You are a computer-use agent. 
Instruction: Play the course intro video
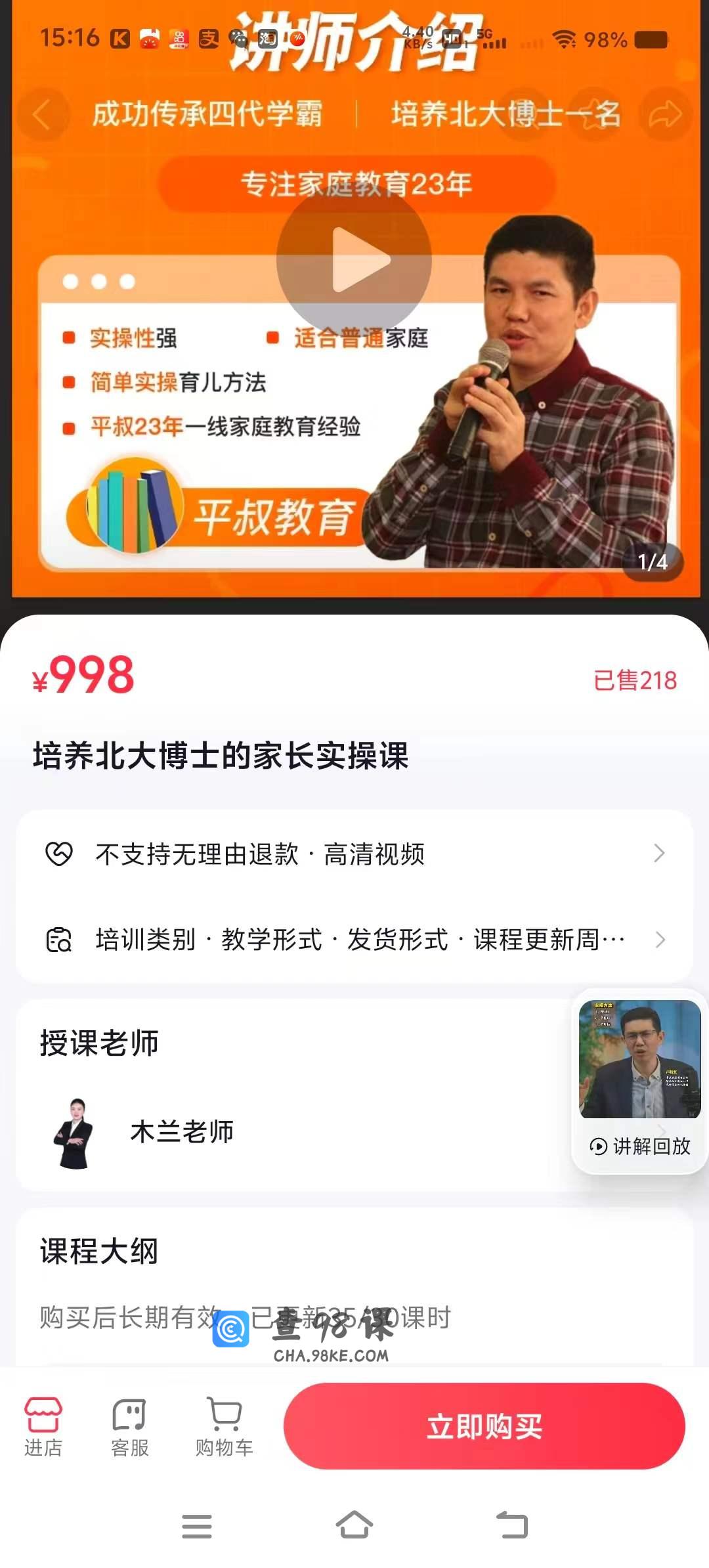click(354, 260)
